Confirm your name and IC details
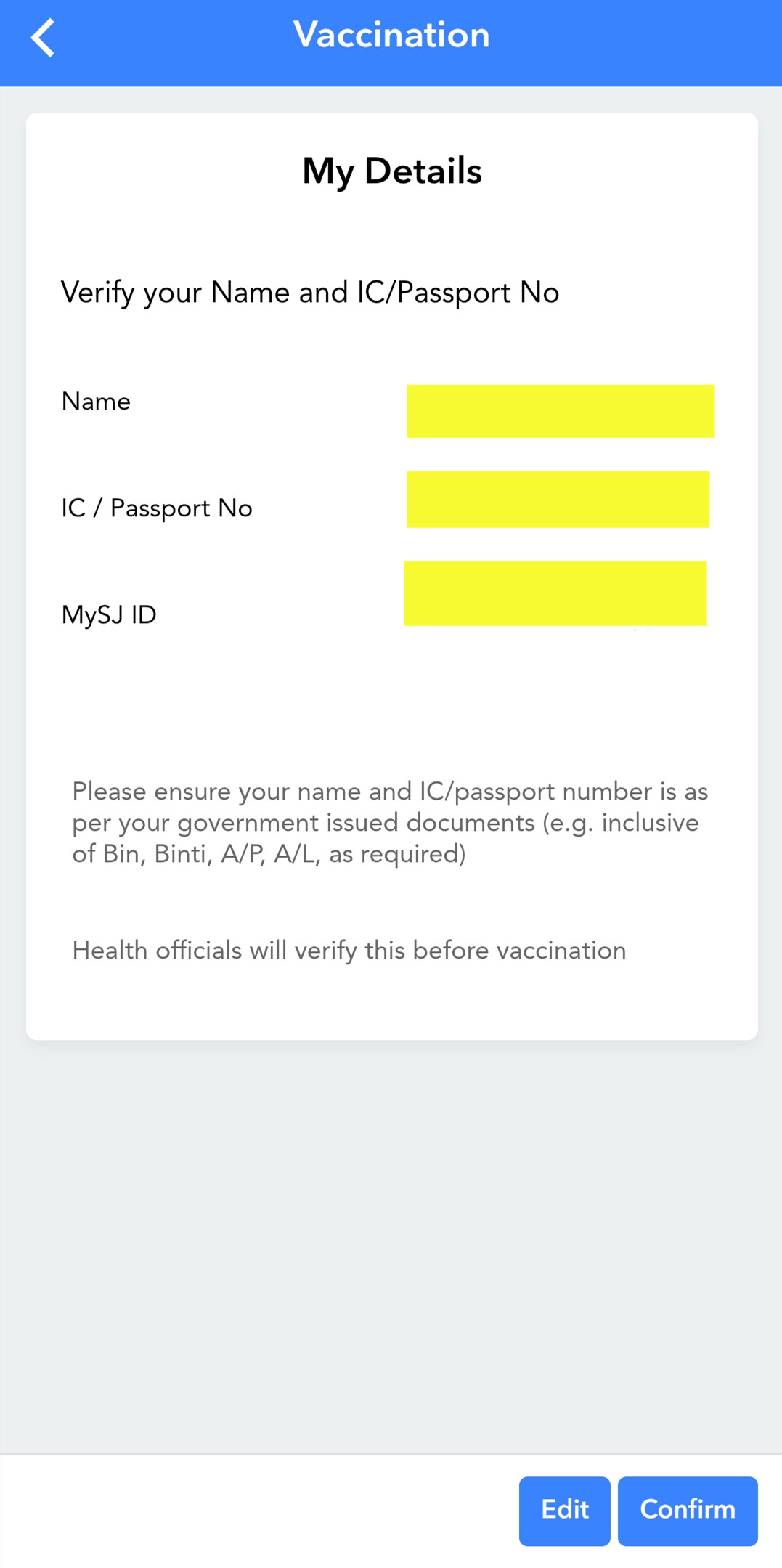The image size is (782, 1568). [687, 1510]
